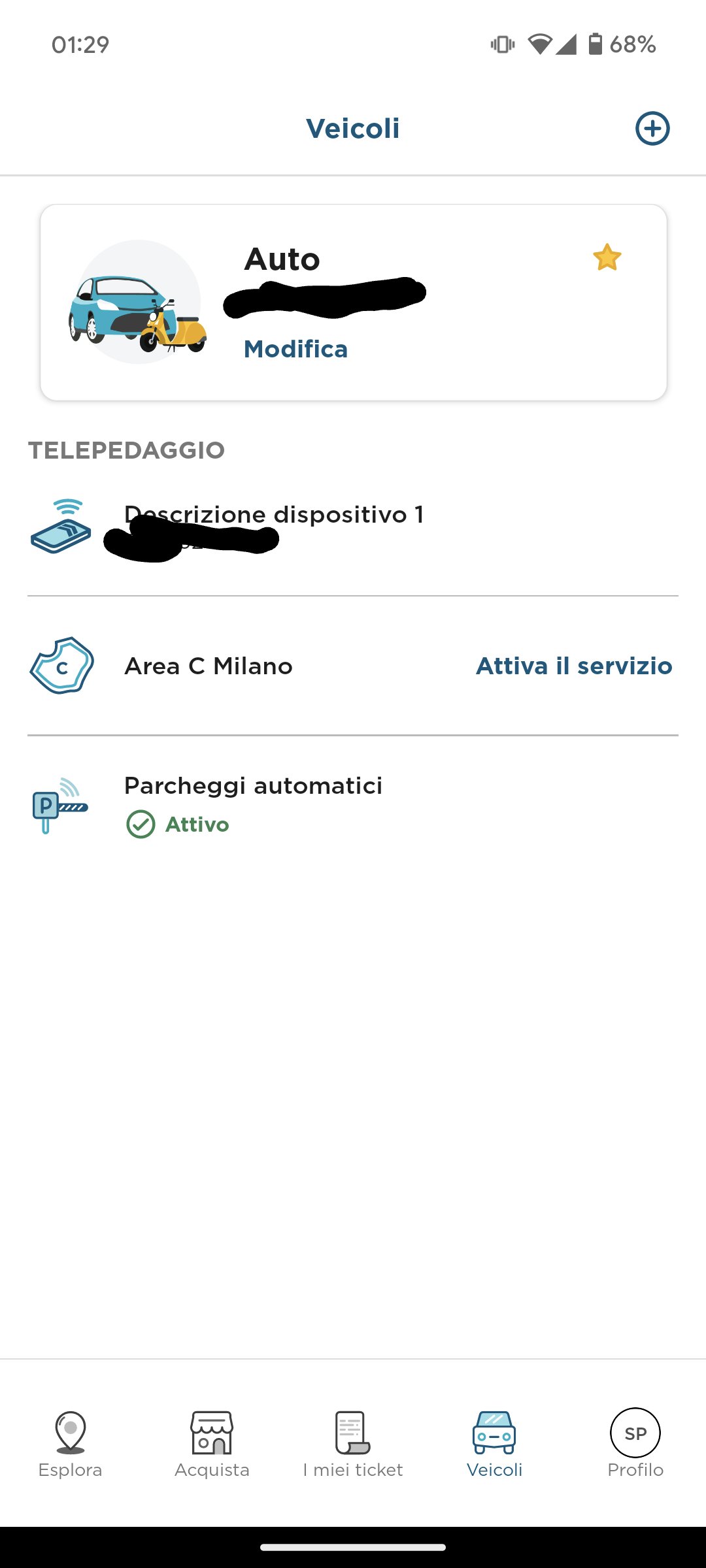706x1568 pixels.
Task: Select the Veicoli tab
Action: 494,1443
